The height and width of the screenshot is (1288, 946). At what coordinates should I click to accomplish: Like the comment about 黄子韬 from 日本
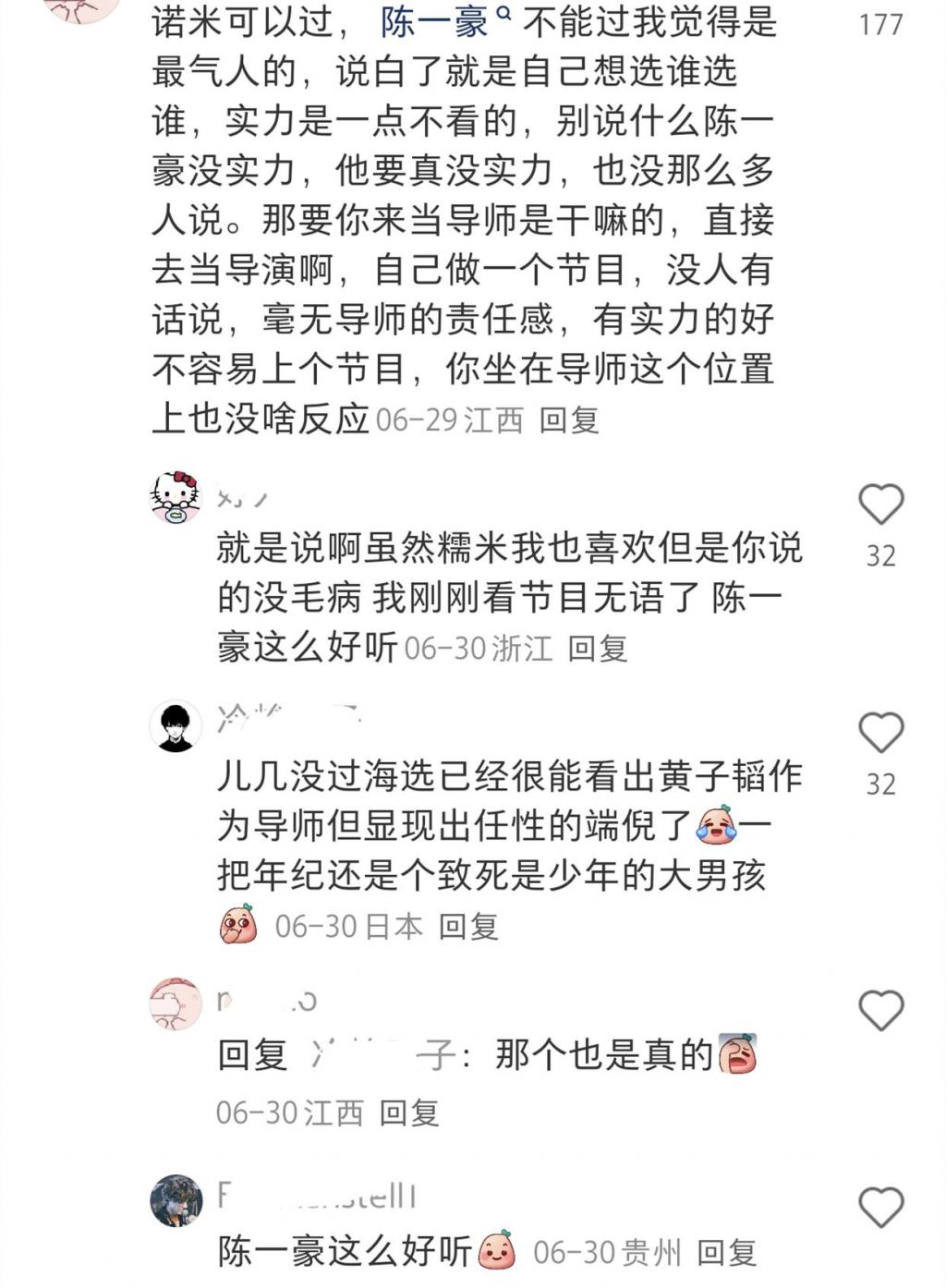click(x=880, y=734)
